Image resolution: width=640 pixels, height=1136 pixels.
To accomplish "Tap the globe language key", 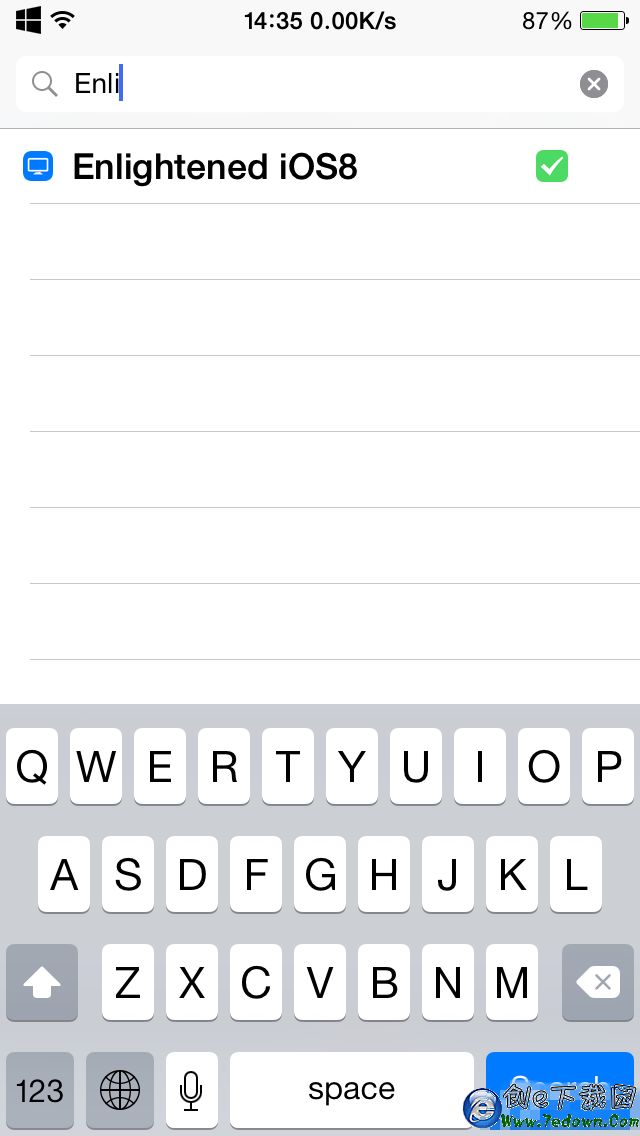I will (120, 1090).
